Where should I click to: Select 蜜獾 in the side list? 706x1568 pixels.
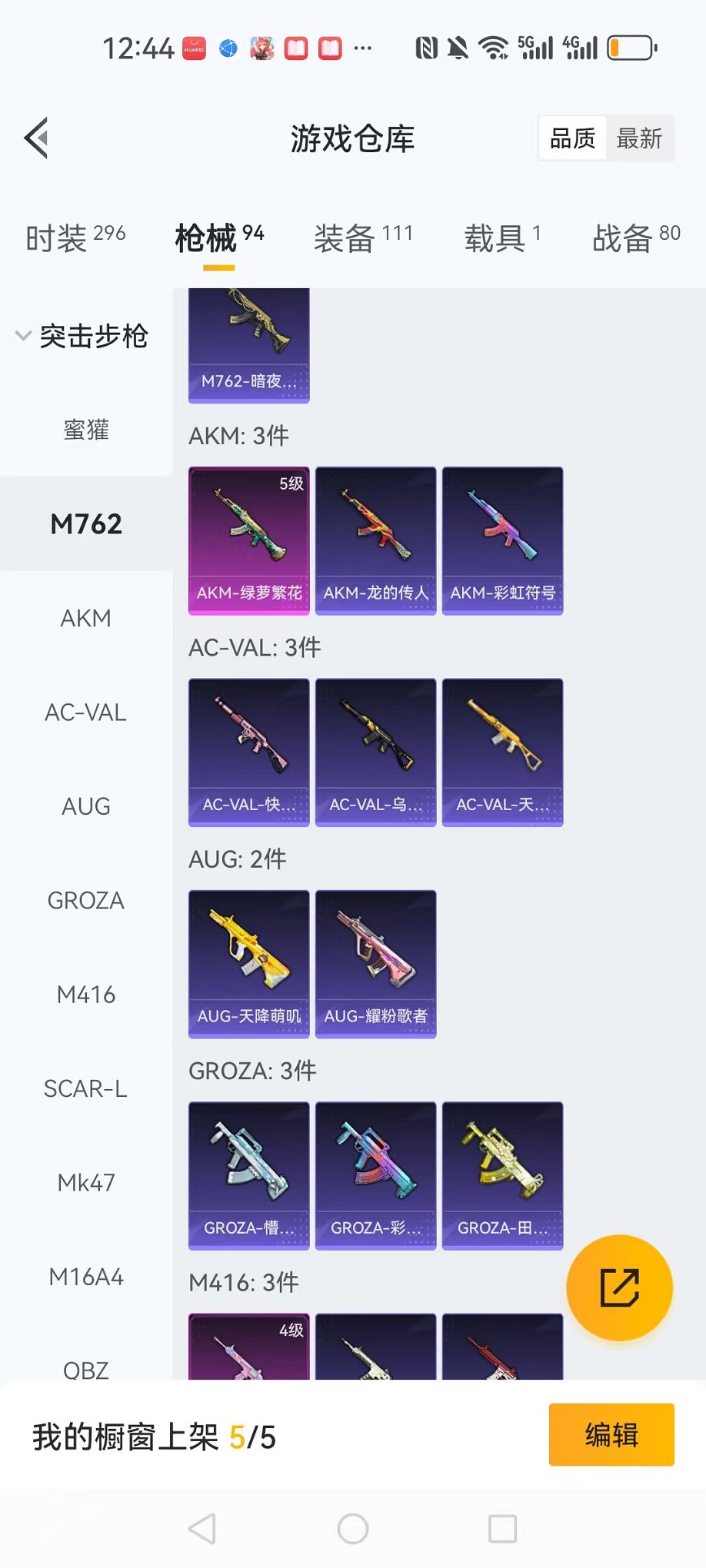[86, 430]
